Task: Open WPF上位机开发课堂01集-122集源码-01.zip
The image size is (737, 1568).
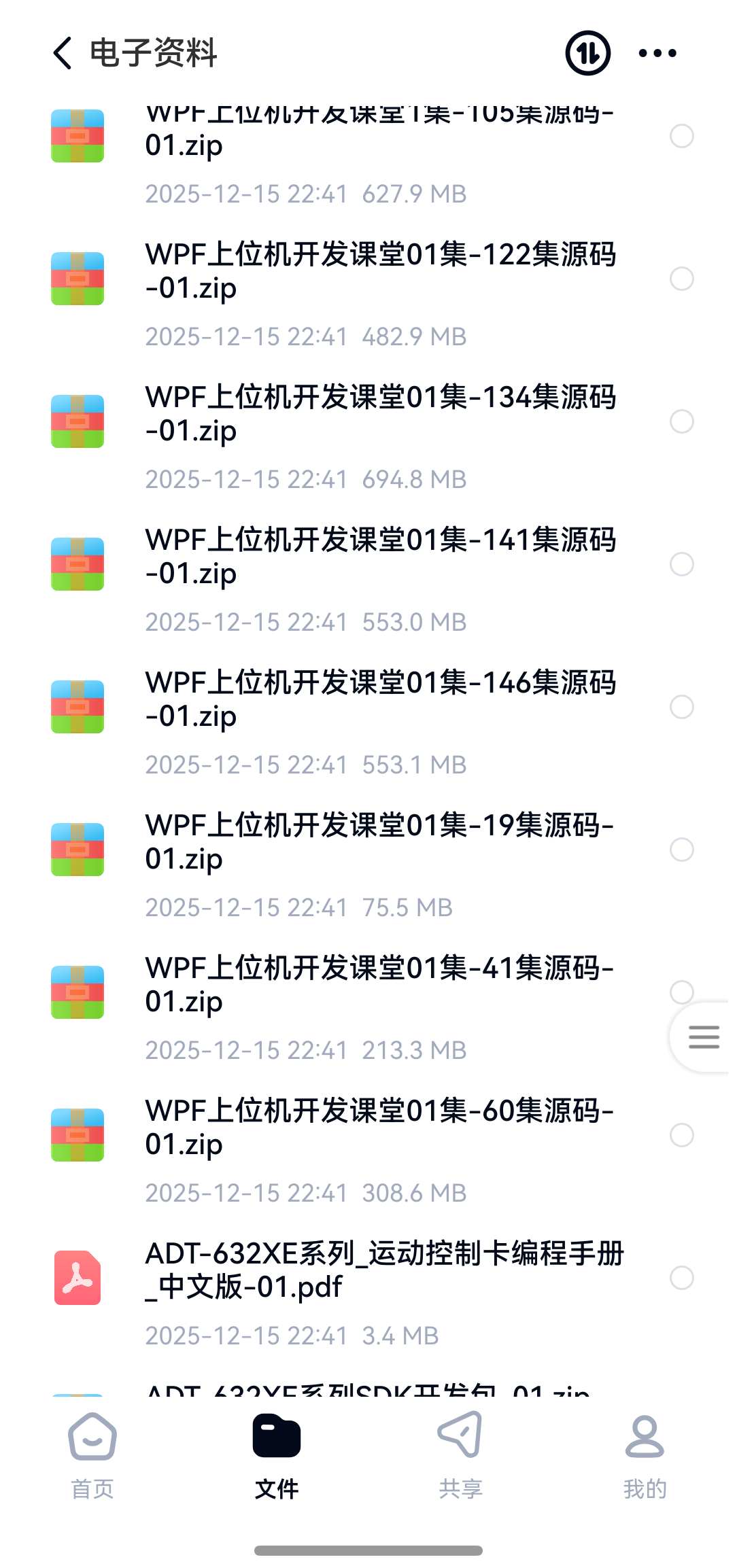Action: tap(381, 272)
